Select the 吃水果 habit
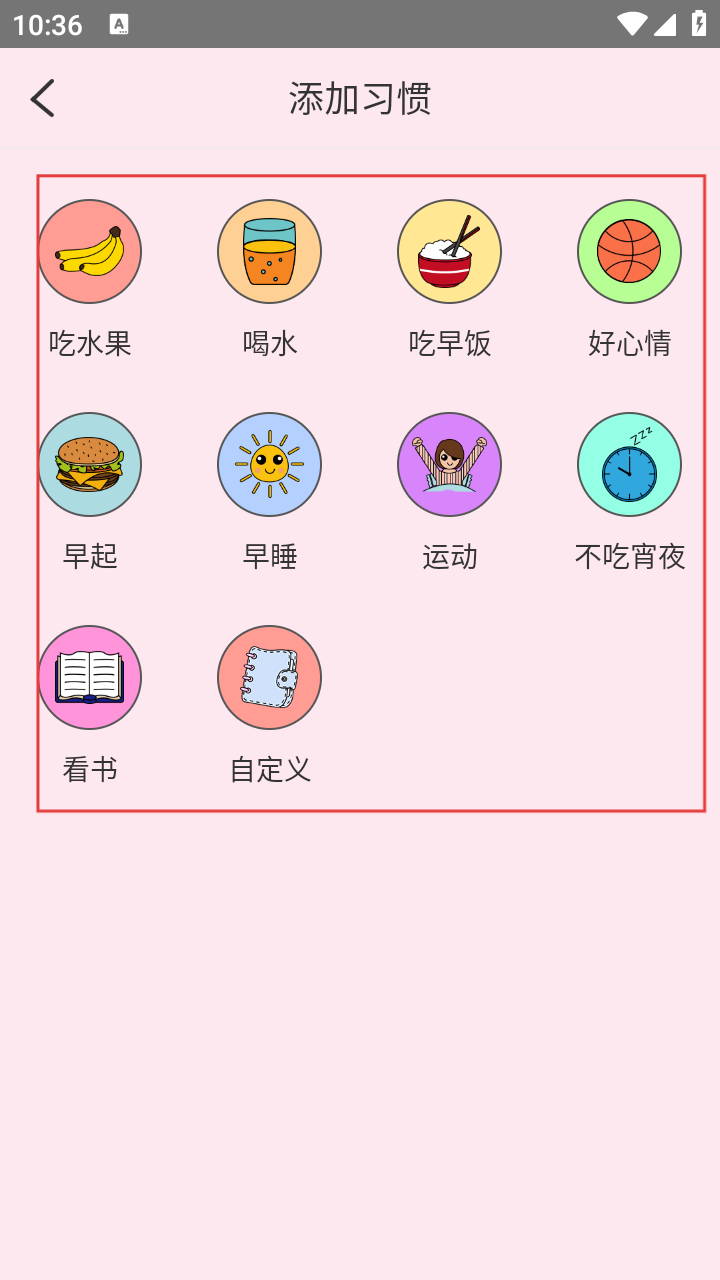Viewport: 720px width, 1280px height. [x=90, y=252]
